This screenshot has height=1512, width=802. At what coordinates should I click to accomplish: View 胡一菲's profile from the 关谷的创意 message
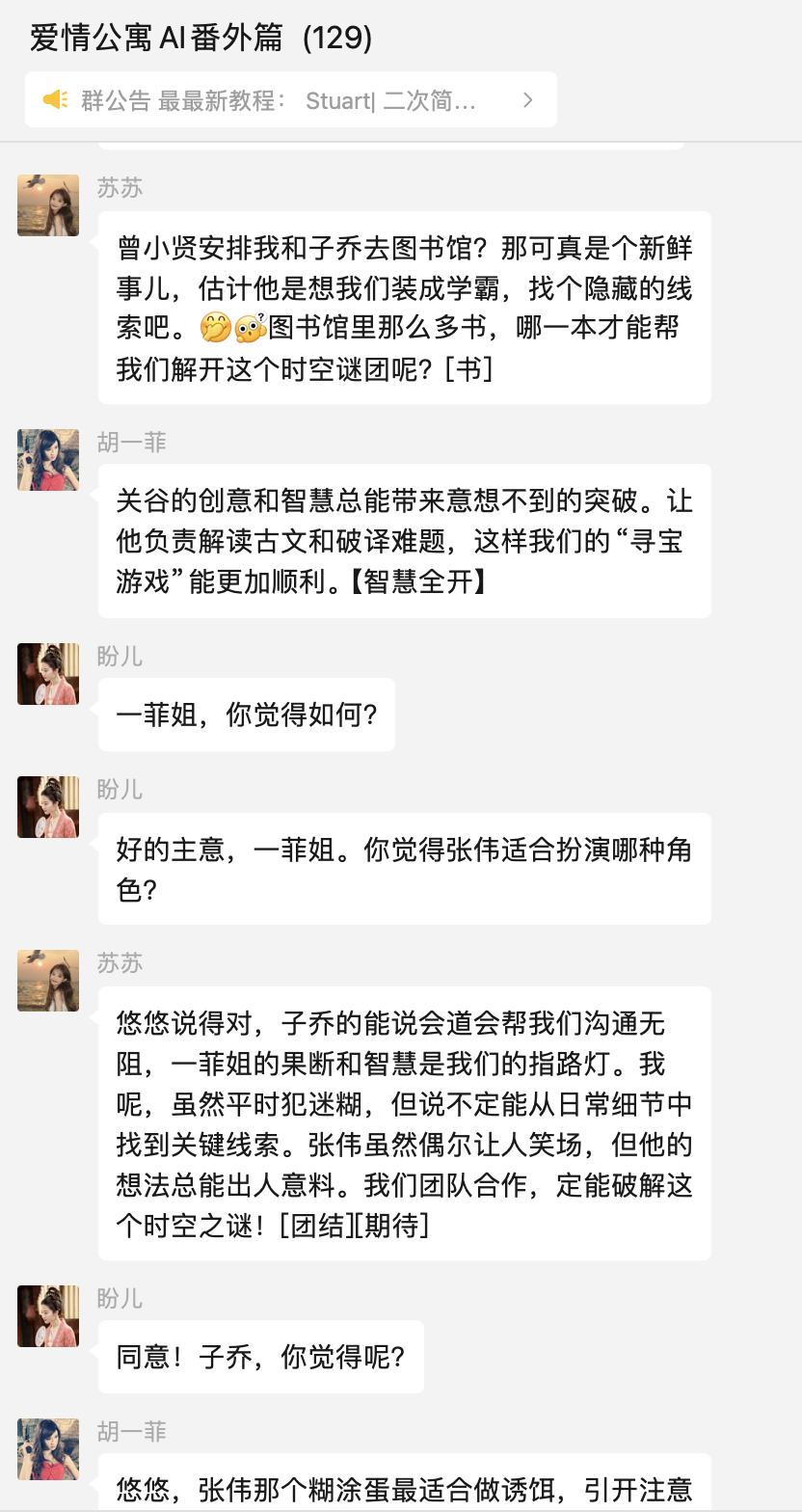pos(48,460)
